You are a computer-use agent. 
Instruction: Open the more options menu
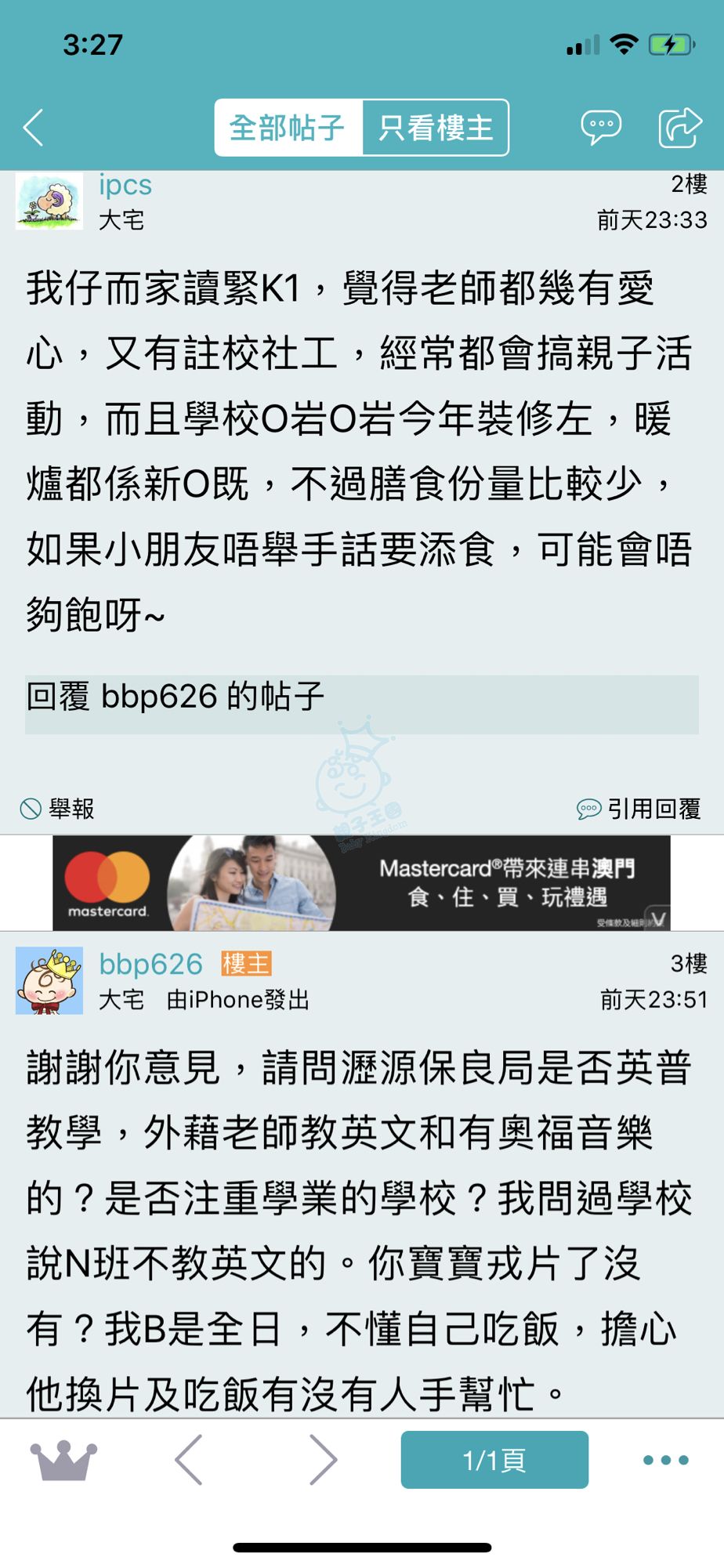coord(665,1460)
